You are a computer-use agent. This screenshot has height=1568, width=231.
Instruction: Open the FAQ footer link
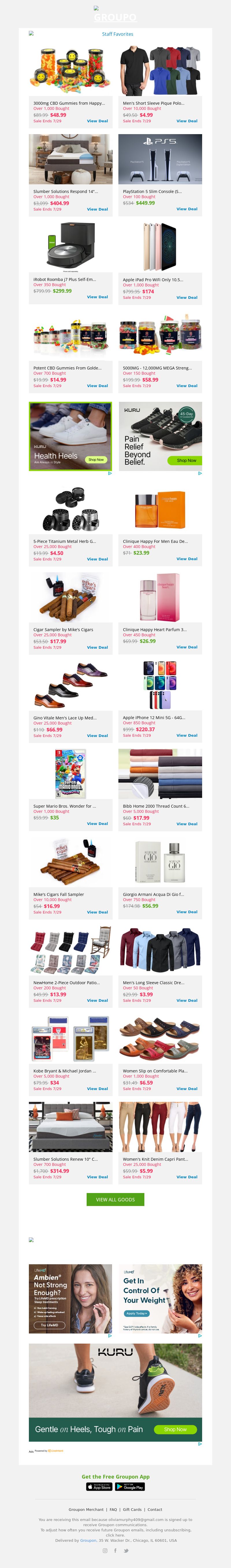tap(113, 1509)
